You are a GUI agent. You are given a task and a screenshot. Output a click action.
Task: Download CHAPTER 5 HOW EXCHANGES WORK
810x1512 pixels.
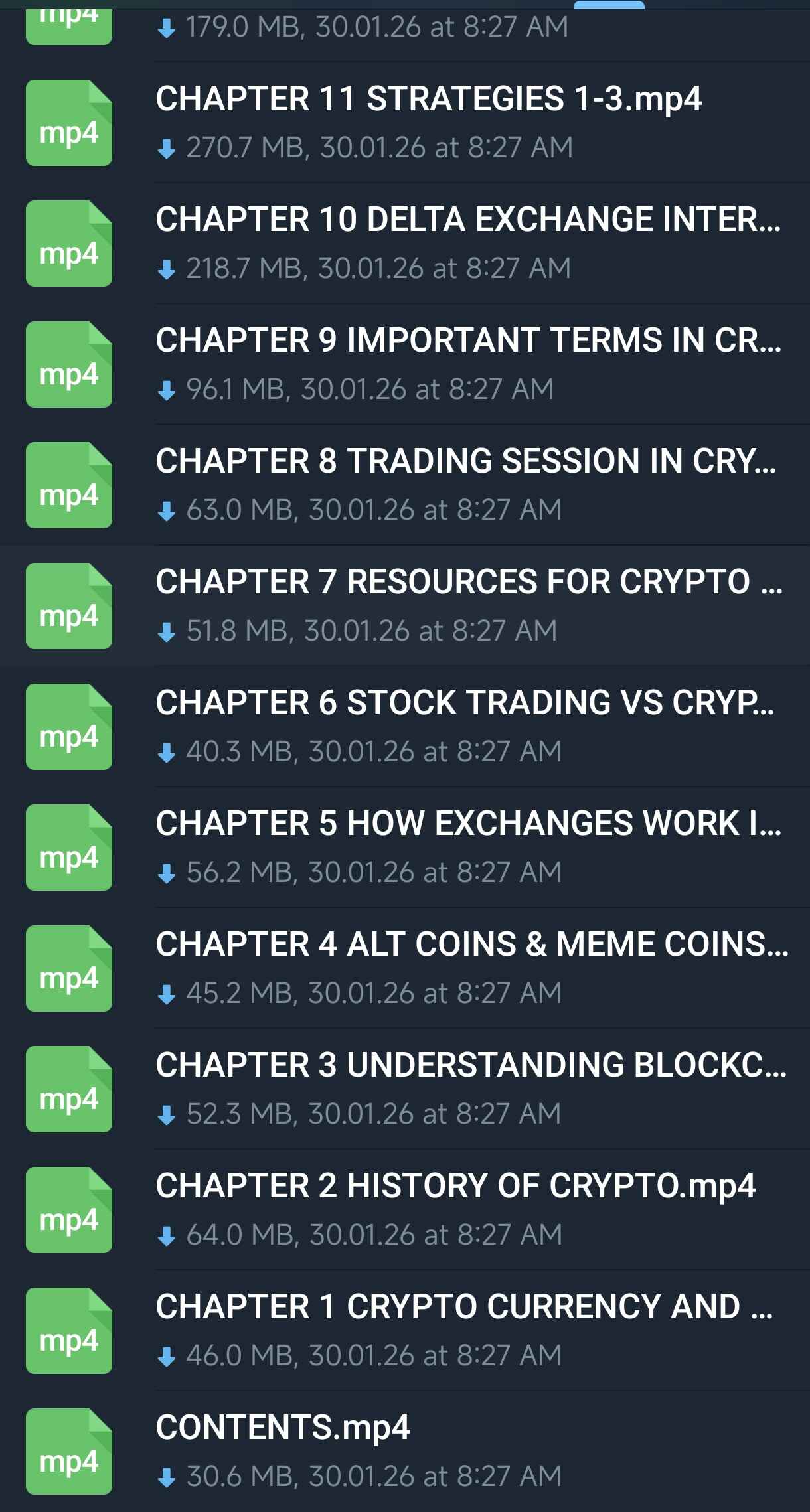pos(69,848)
